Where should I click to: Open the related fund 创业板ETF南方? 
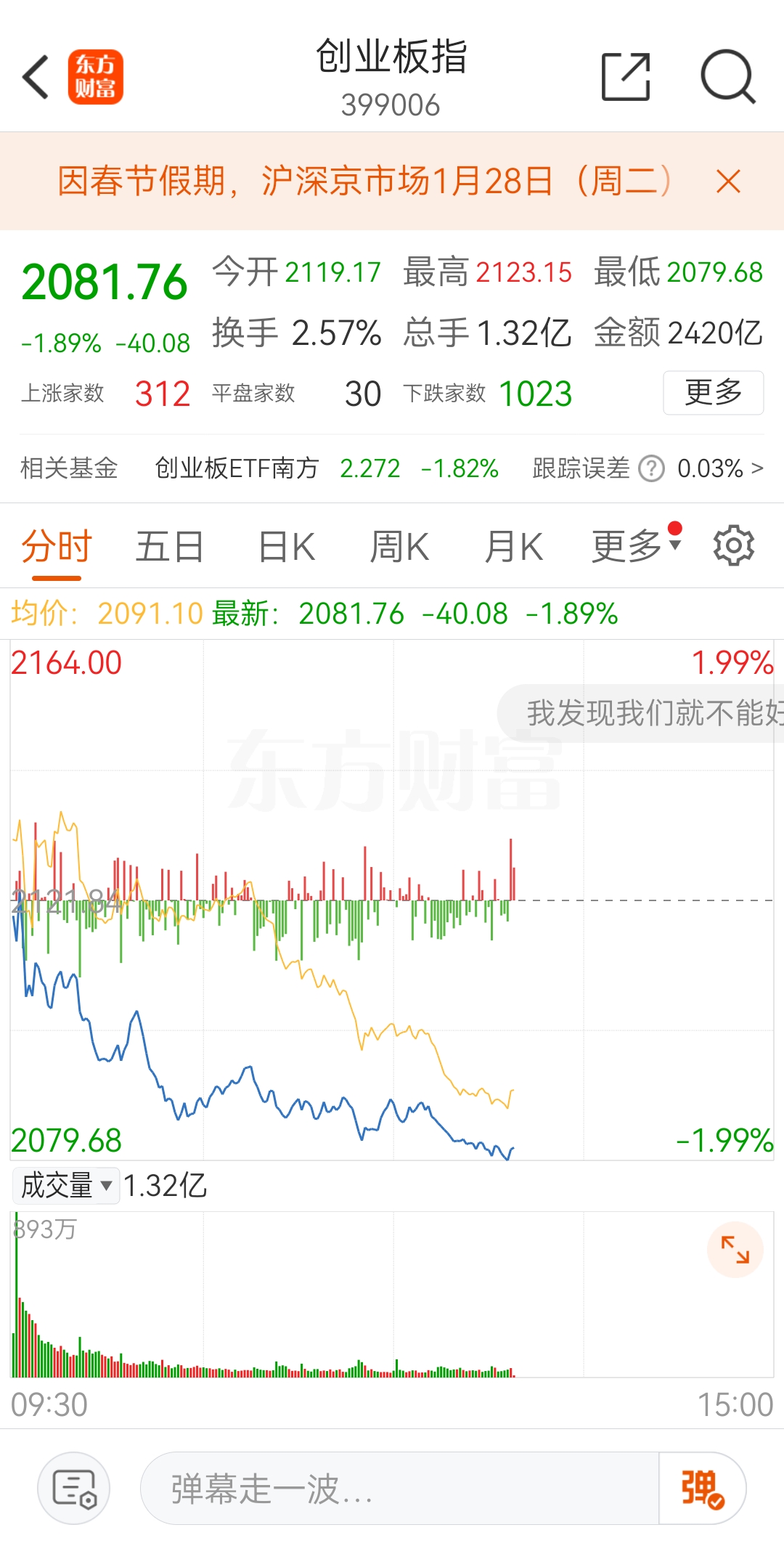237,468
